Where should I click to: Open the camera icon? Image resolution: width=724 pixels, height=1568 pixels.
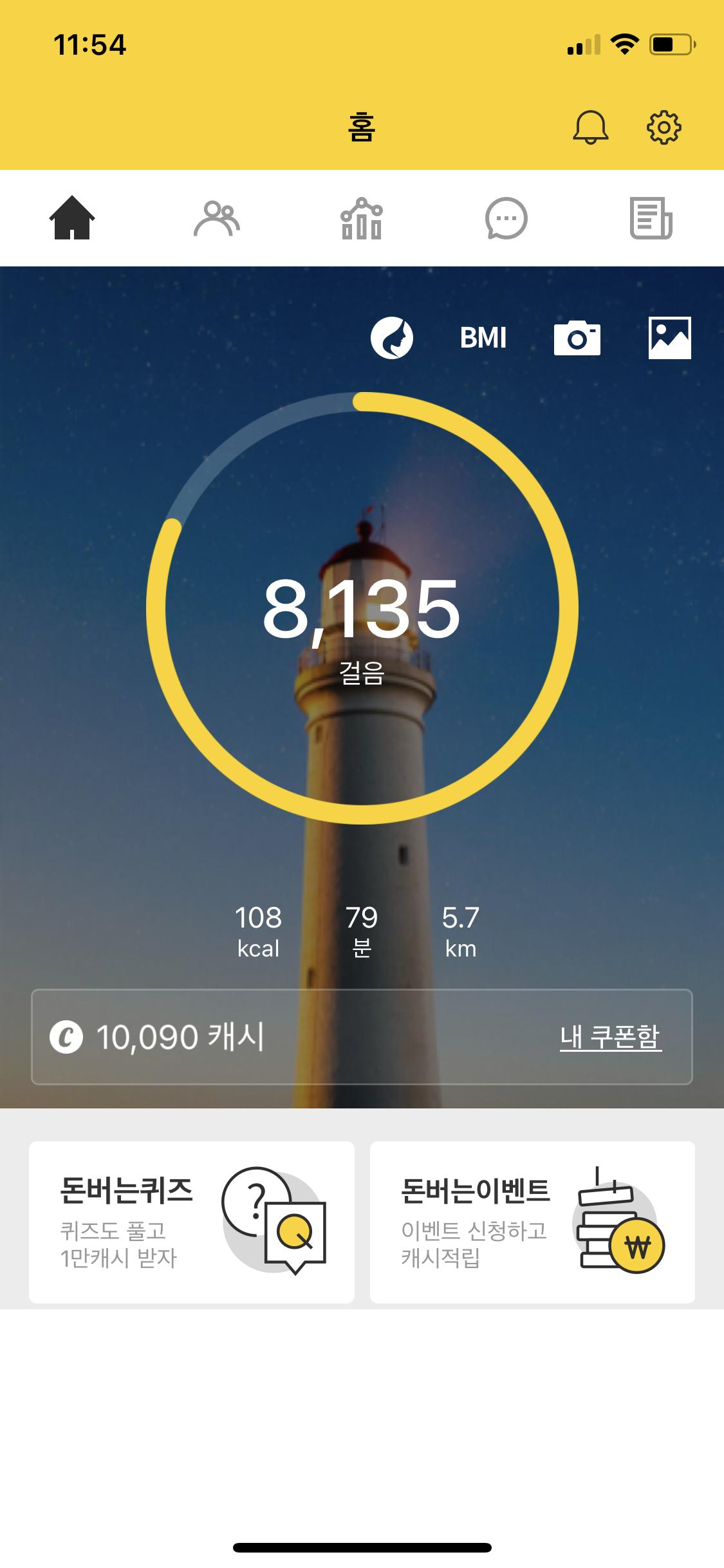tap(577, 338)
